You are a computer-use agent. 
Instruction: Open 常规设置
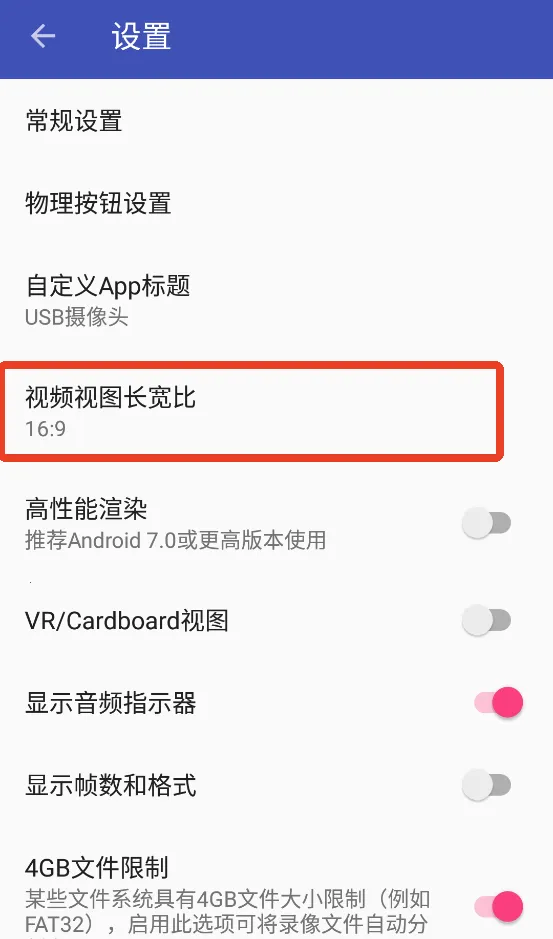coord(276,121)
